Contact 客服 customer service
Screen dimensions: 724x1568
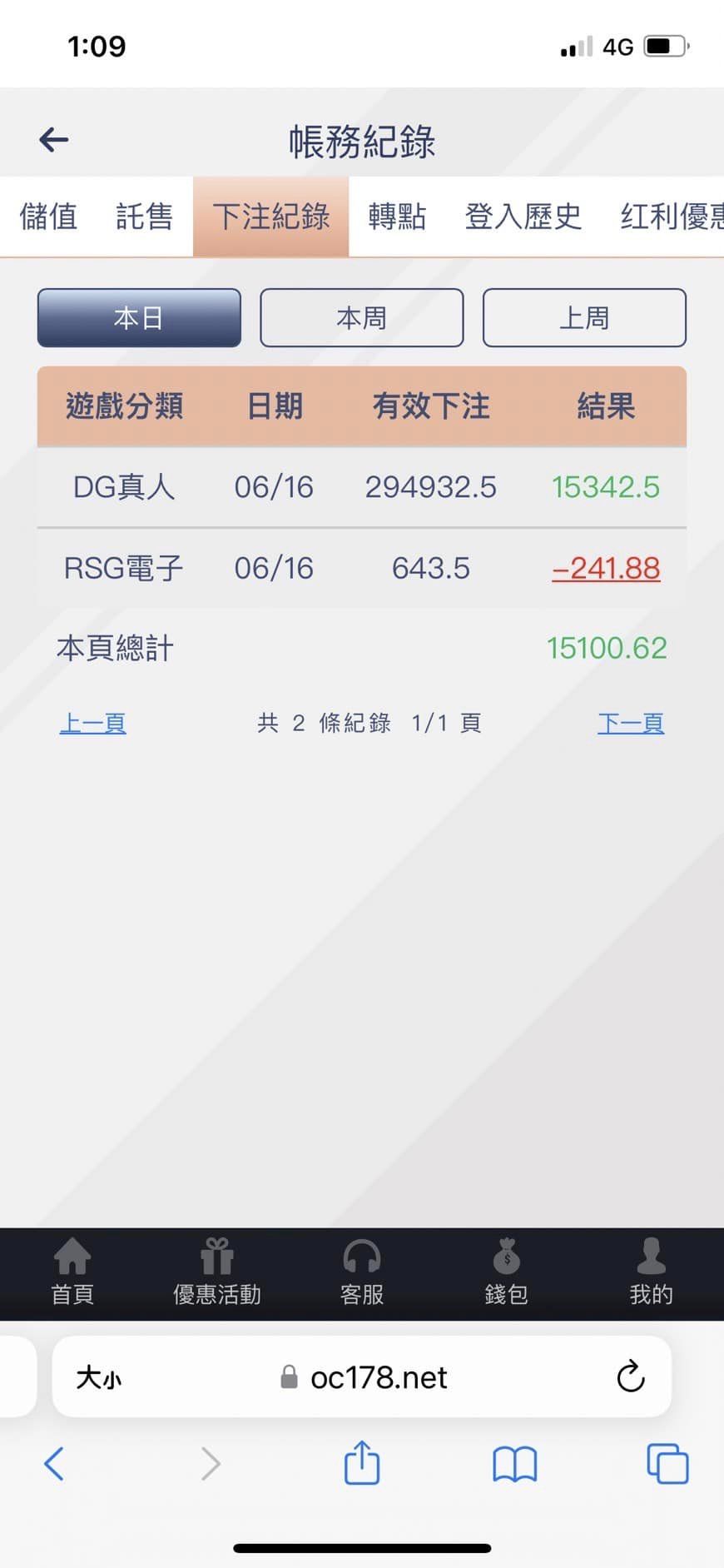tap(362, 1272)
